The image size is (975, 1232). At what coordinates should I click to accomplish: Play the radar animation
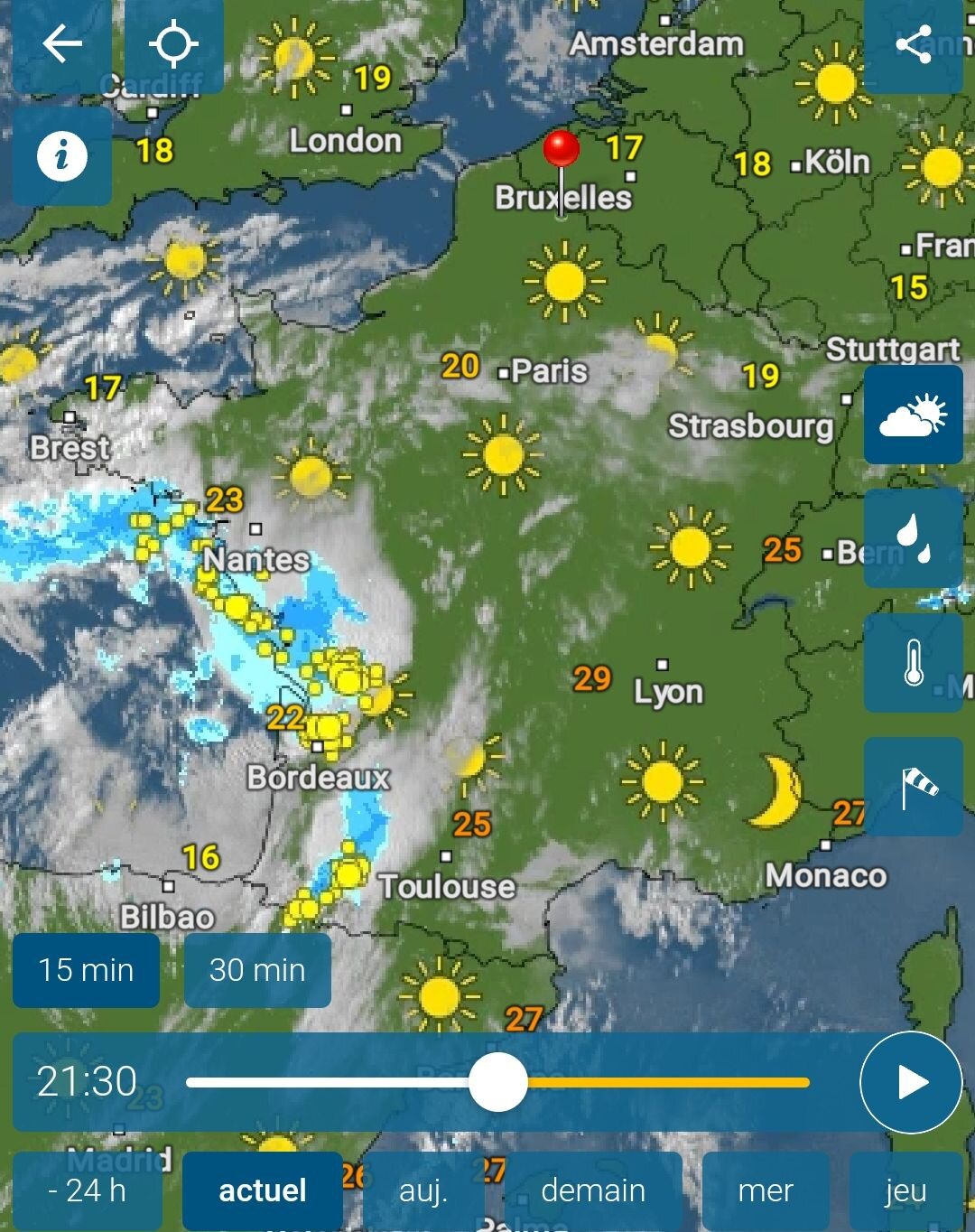910,1082
